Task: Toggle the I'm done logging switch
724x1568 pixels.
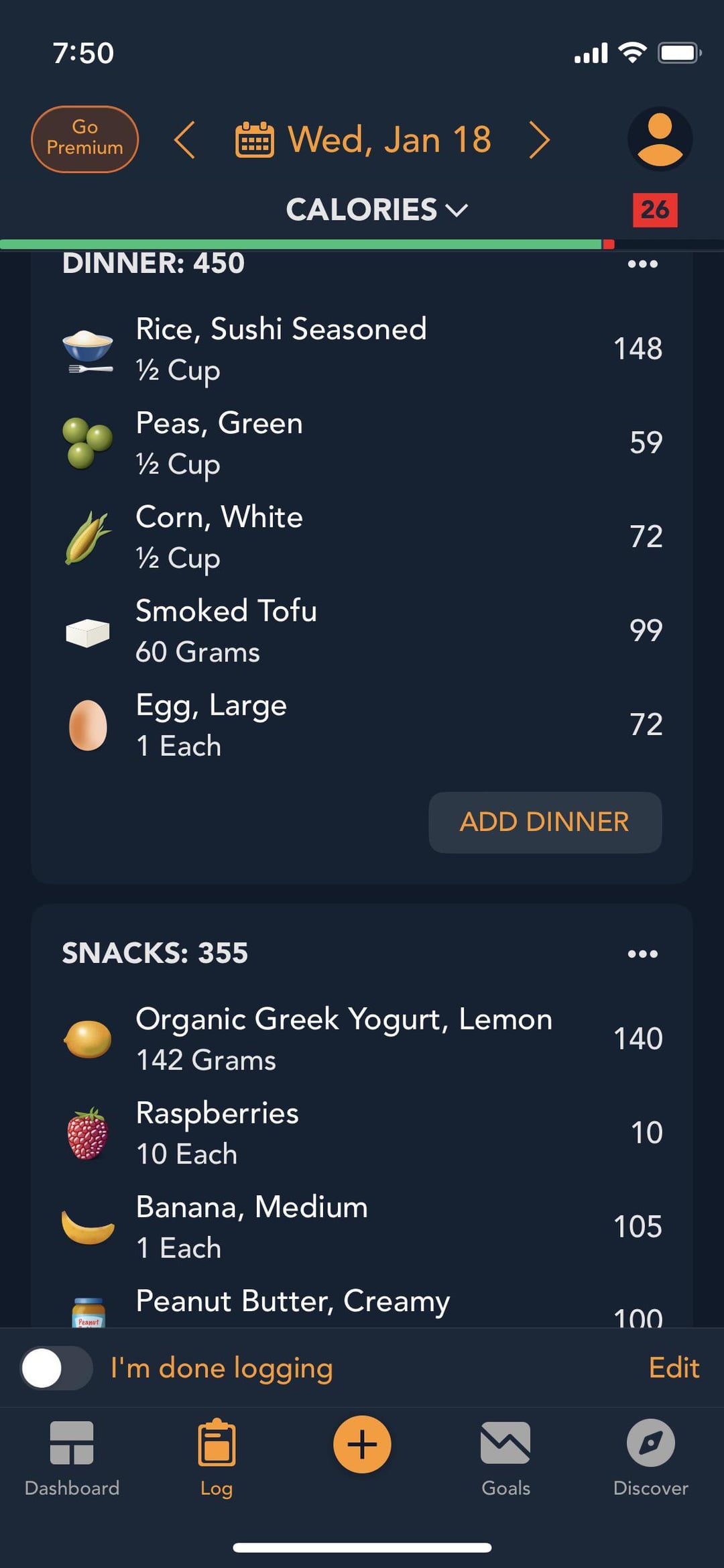Action: coord(56,1368)
